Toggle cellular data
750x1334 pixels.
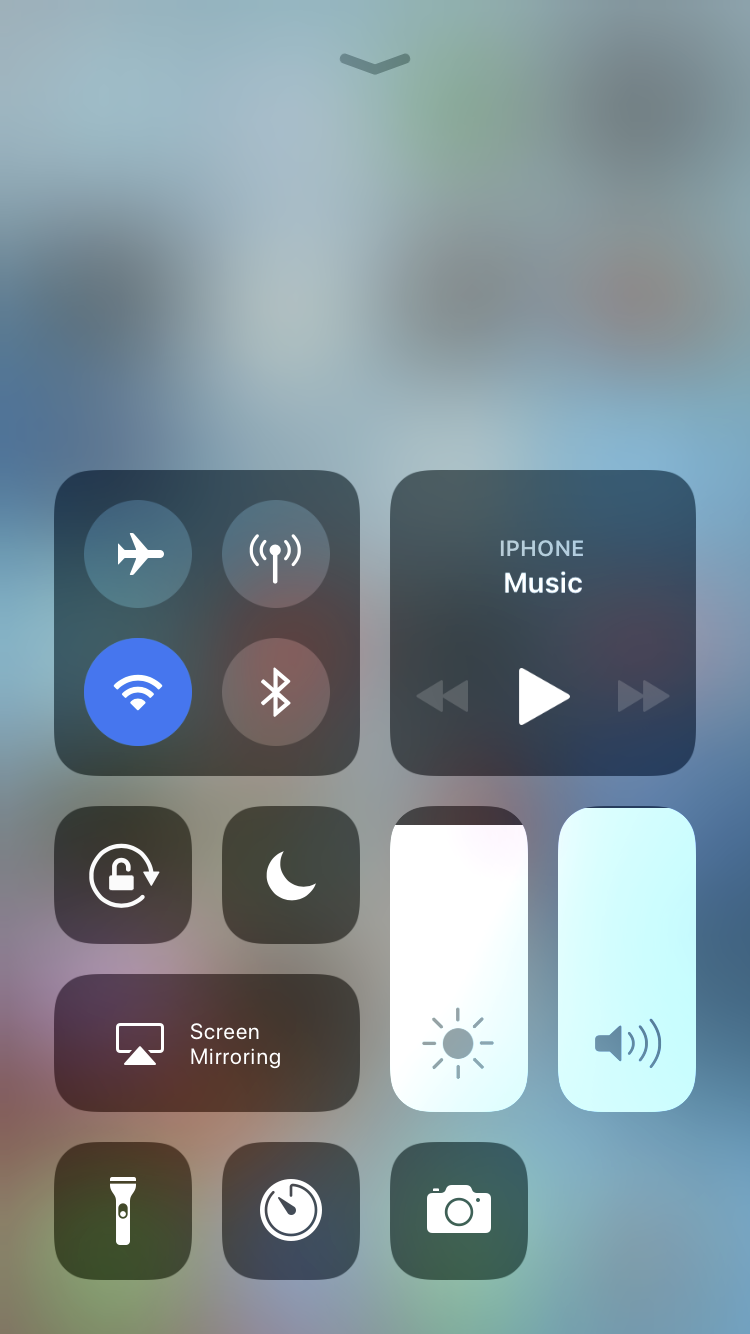[276, 554]
